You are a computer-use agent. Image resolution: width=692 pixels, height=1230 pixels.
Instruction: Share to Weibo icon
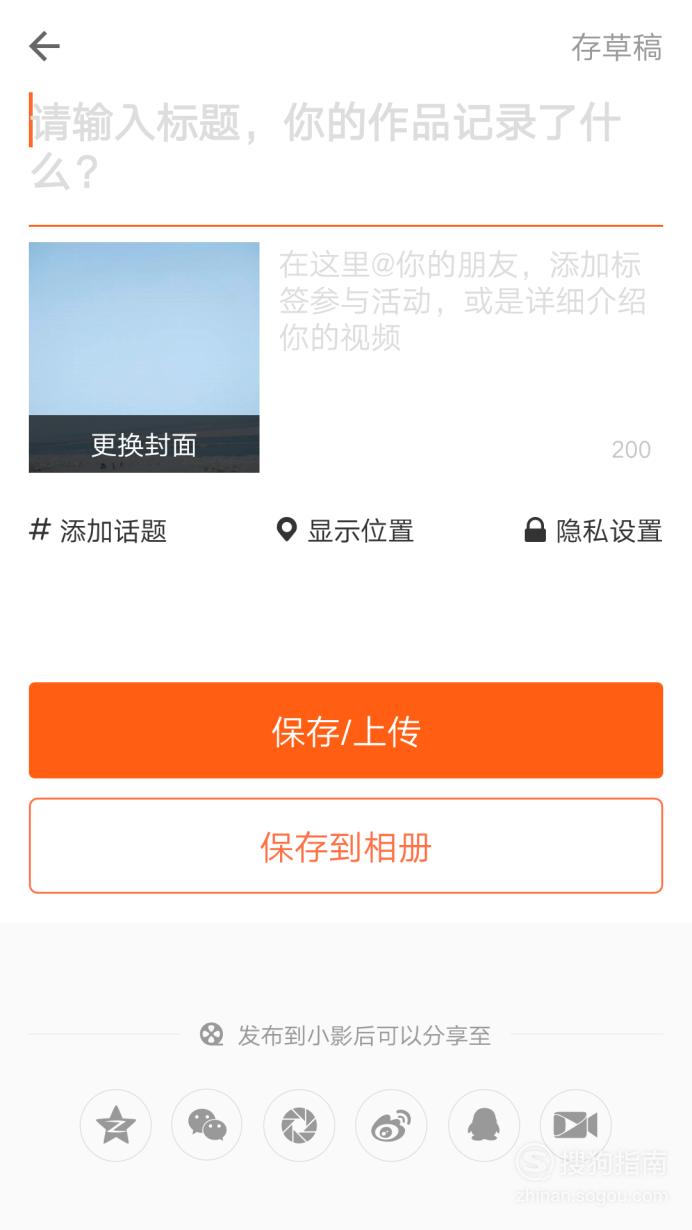[391, 1126]
